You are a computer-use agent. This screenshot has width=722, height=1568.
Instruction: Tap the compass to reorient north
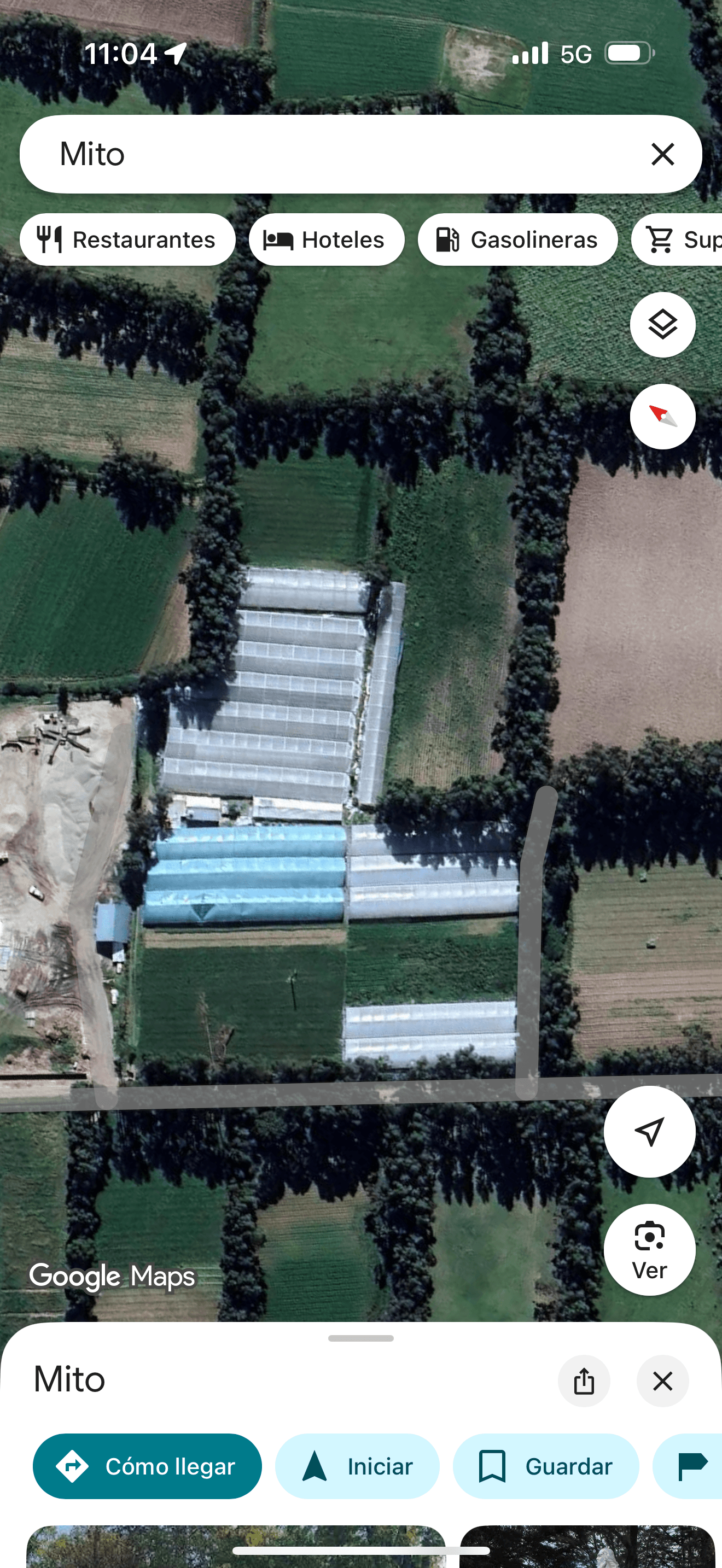(x=662, y=416)
